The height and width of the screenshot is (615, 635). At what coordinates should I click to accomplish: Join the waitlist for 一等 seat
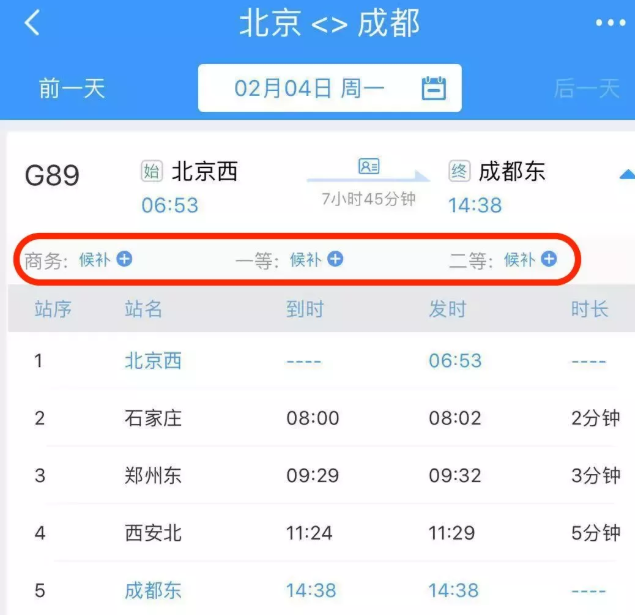click(x=335, y=259)
